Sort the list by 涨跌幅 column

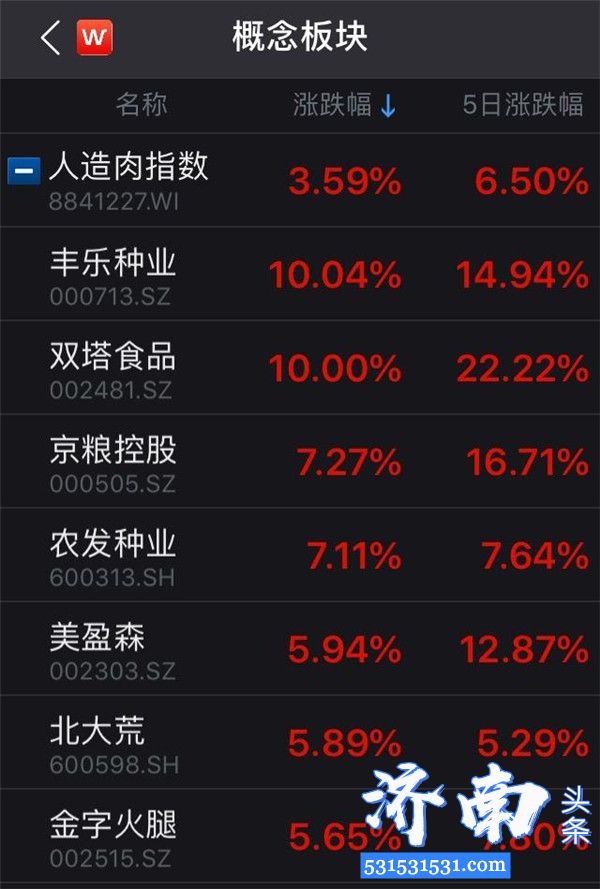pos(344,106)
